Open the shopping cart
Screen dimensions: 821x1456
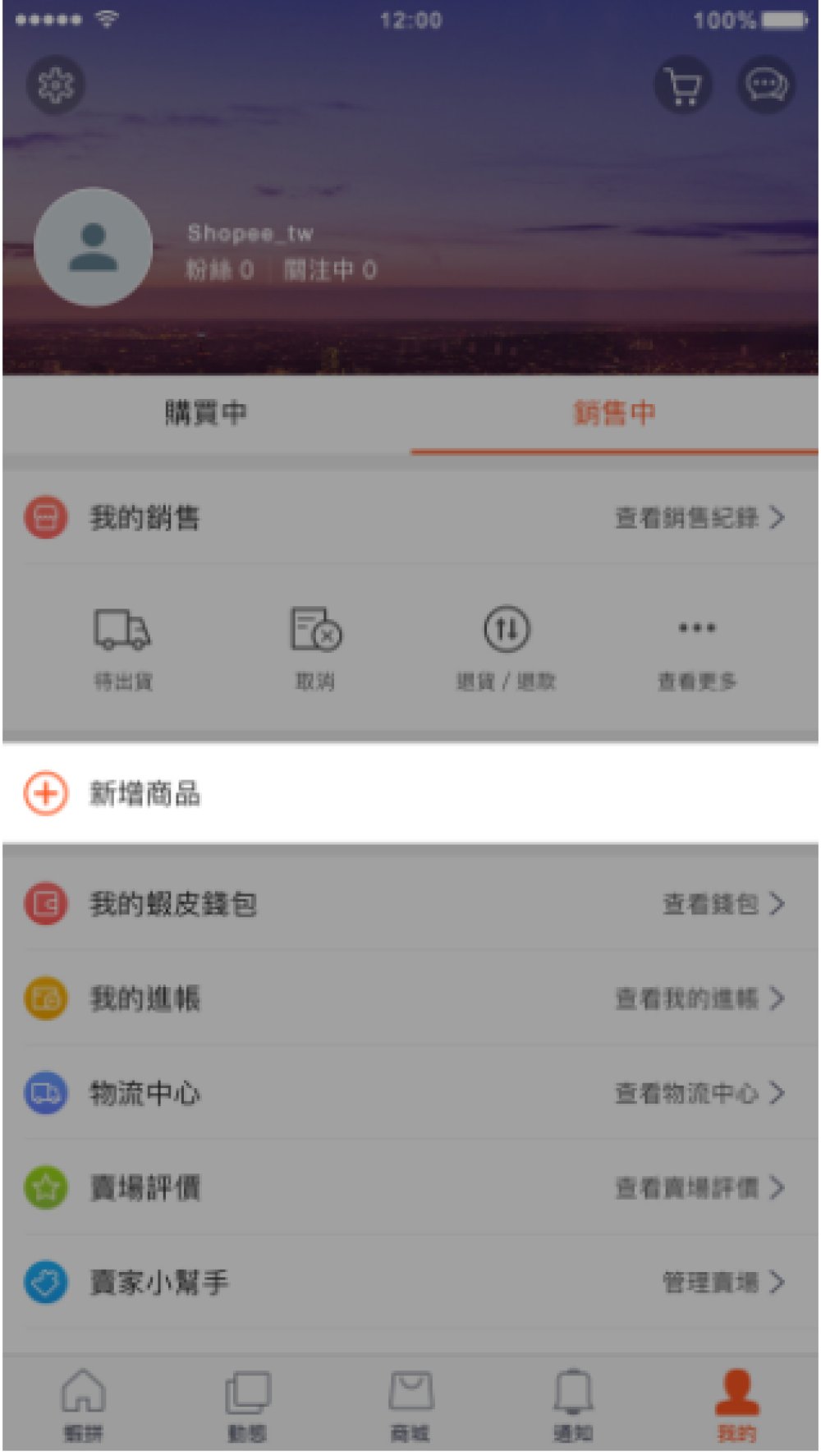682,85
